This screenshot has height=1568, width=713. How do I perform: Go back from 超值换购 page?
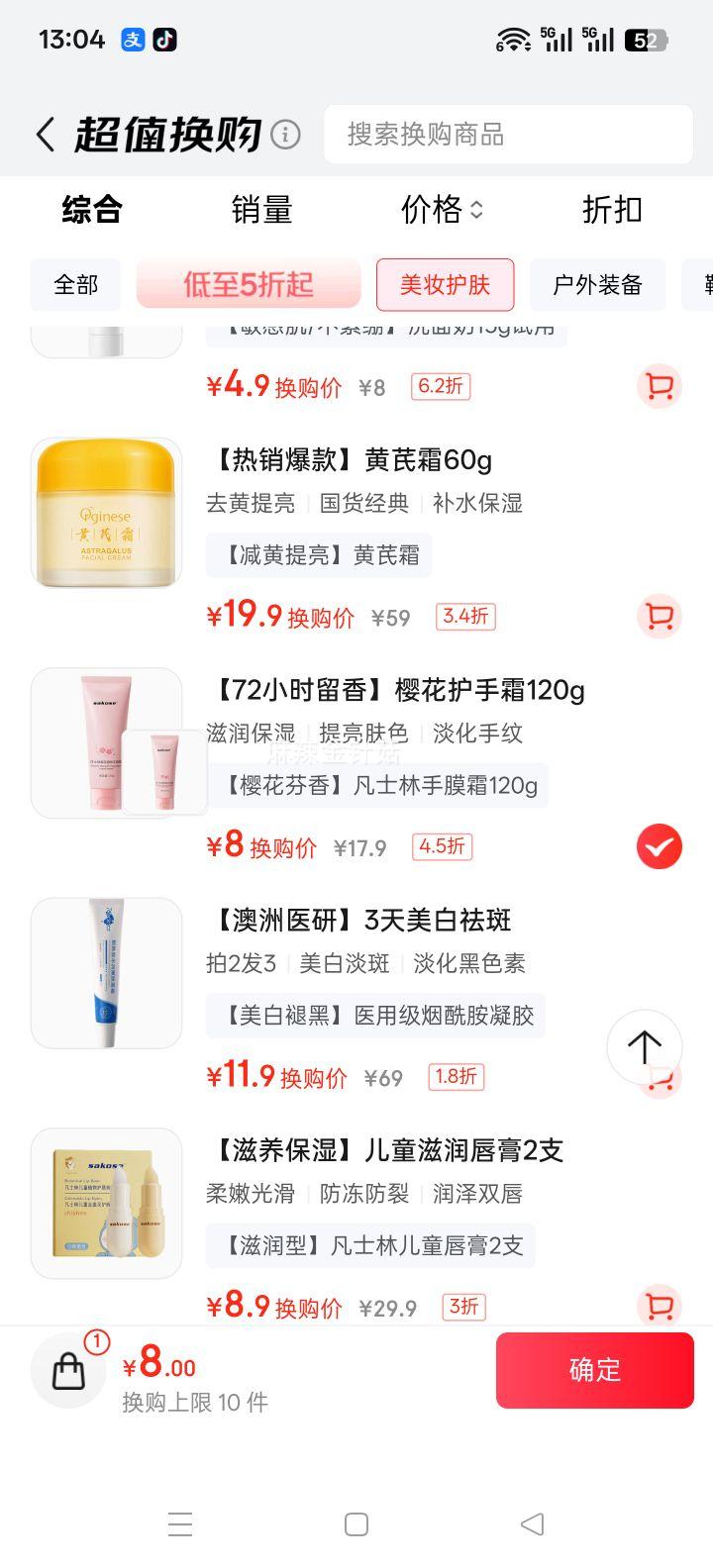[46, 135]
